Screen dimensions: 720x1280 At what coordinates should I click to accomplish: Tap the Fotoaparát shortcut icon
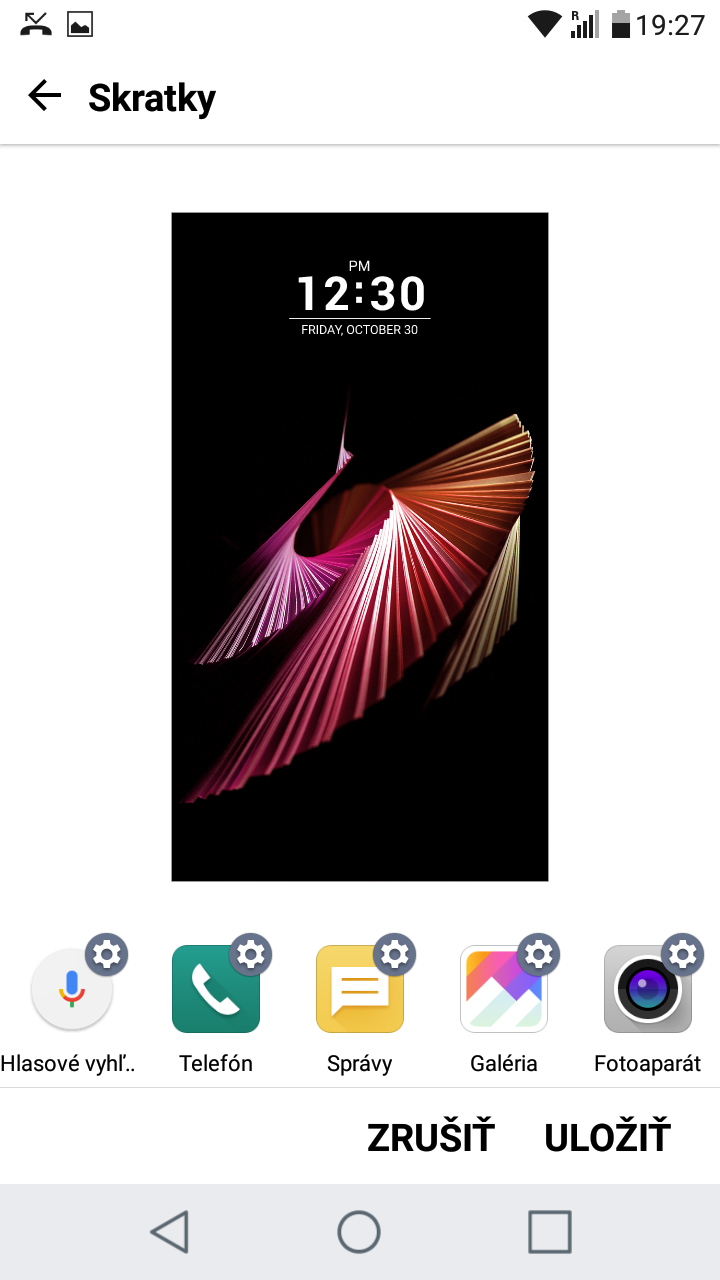648,989
